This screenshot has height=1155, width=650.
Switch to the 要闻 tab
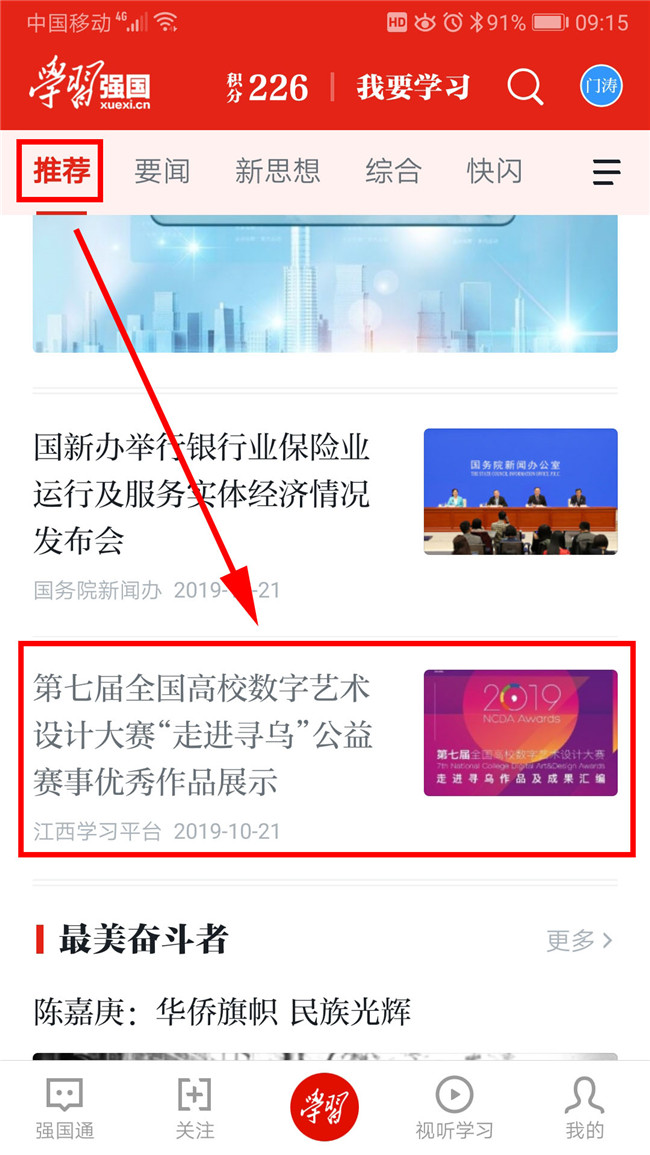coord(162,171)
